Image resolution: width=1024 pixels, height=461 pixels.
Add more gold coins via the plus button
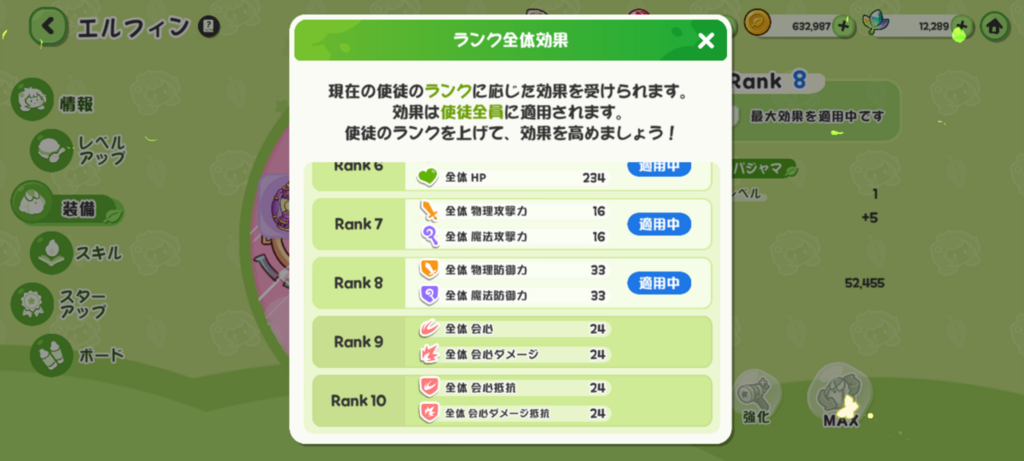tap(844, 26)
